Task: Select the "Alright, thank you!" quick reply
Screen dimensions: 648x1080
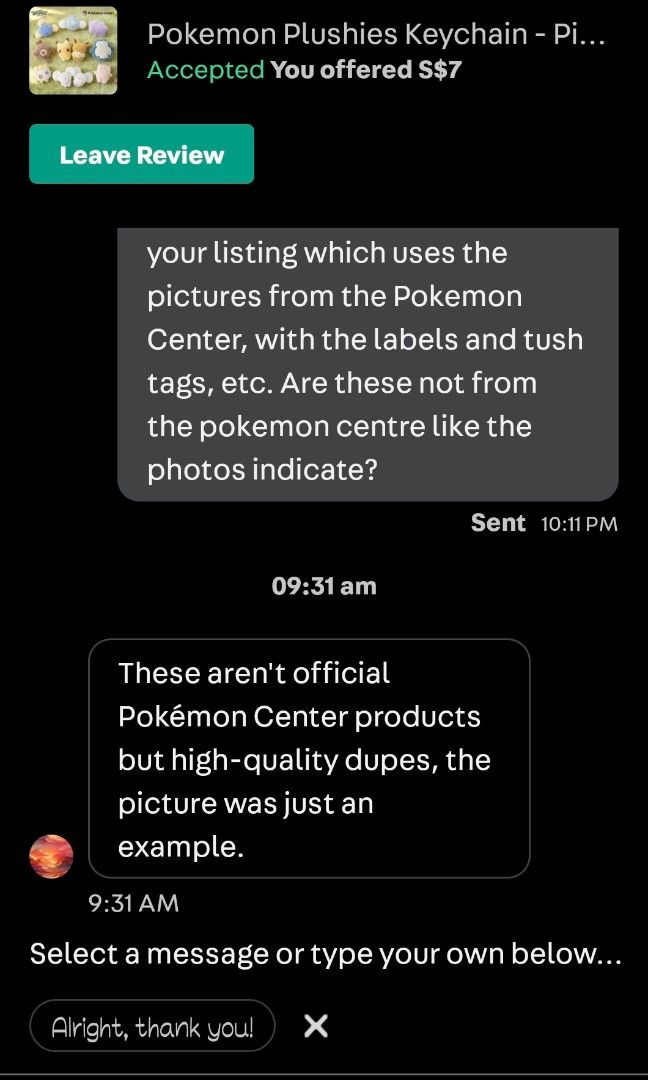Action: click(x=152, y=1026)
